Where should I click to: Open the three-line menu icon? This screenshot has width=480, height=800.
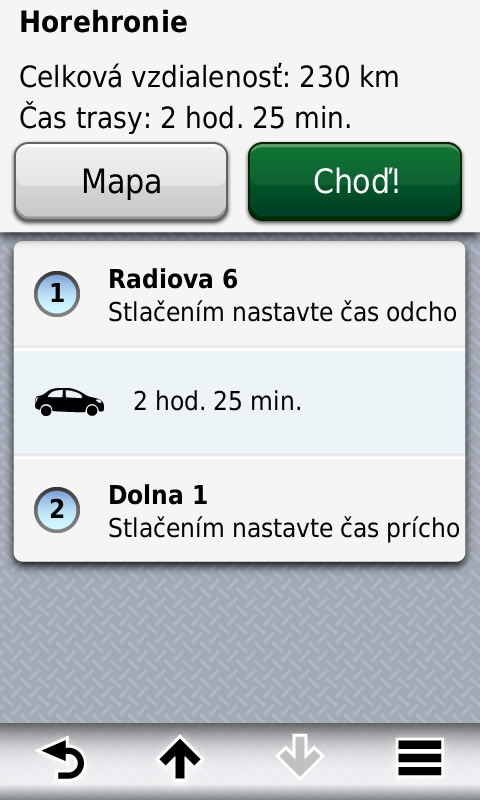(420, 758)
